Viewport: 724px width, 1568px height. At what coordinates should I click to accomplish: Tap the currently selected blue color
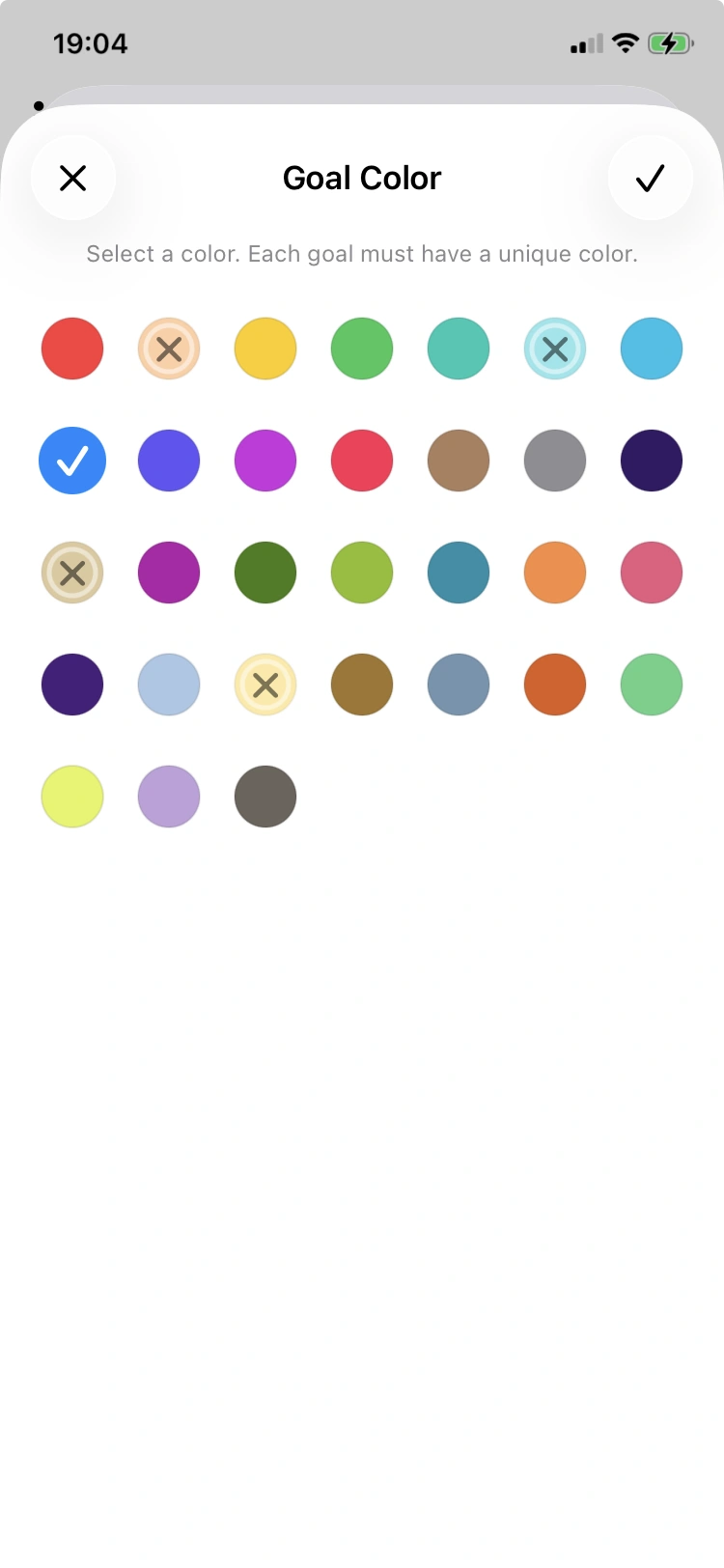point(72,461)
